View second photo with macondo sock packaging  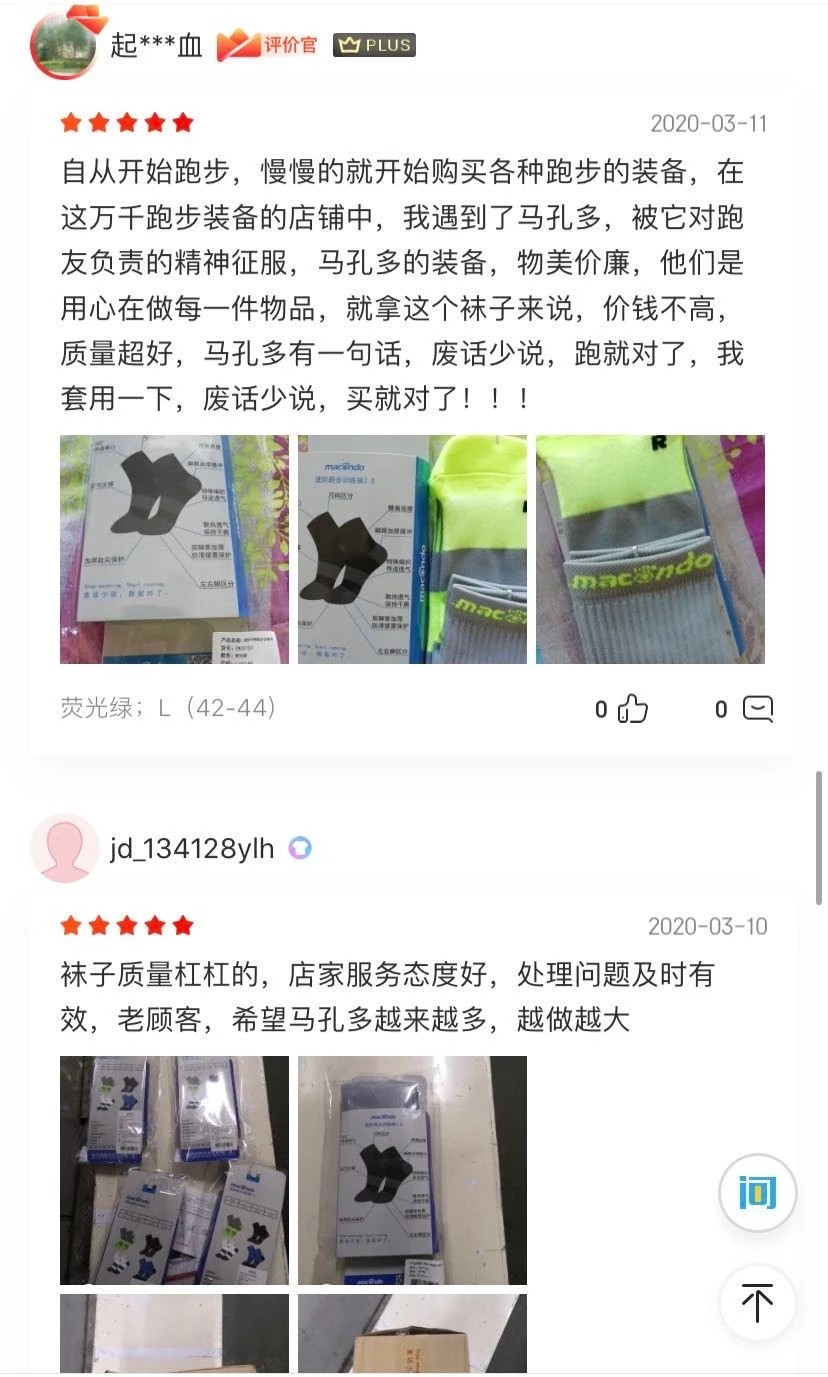tap(412, 549)
